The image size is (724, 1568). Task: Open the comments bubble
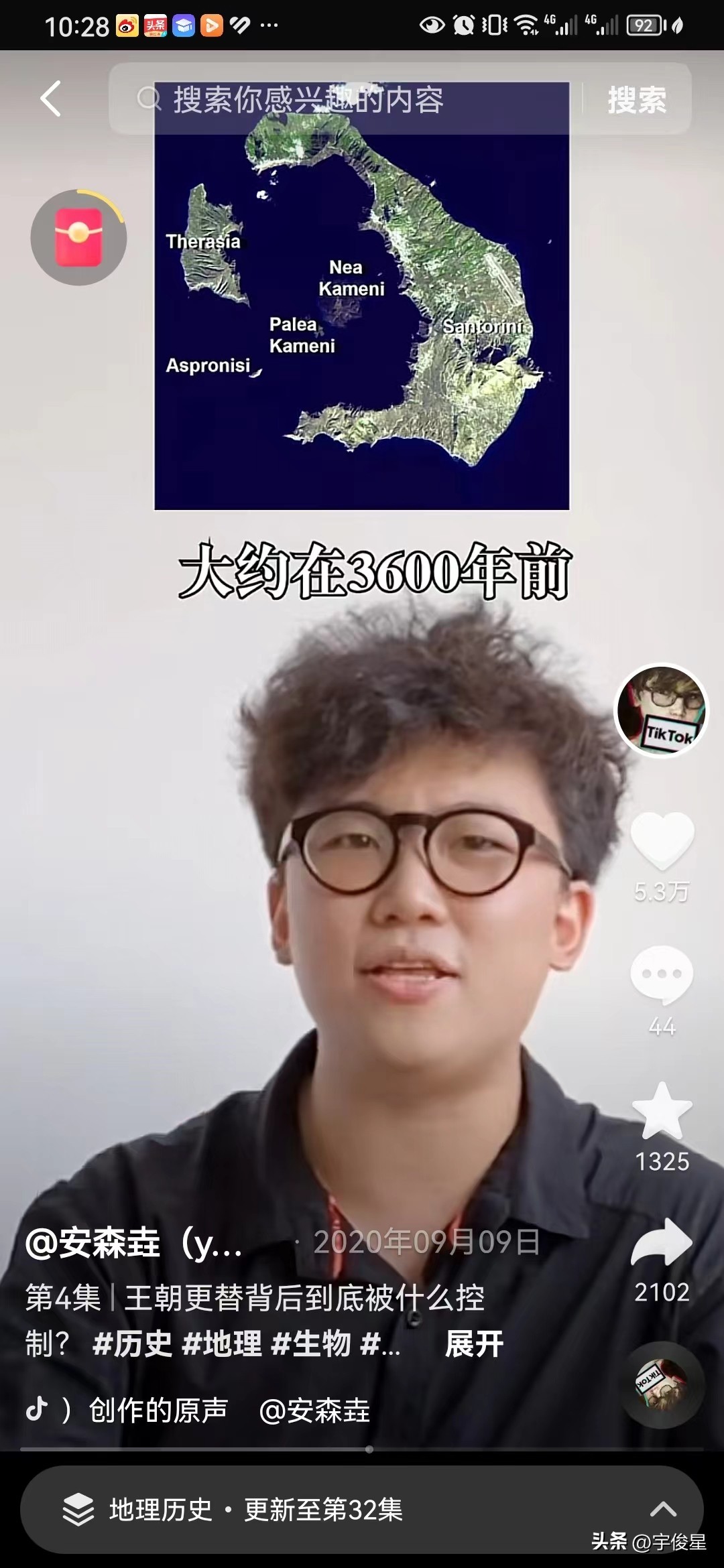[x=662, y=974]
